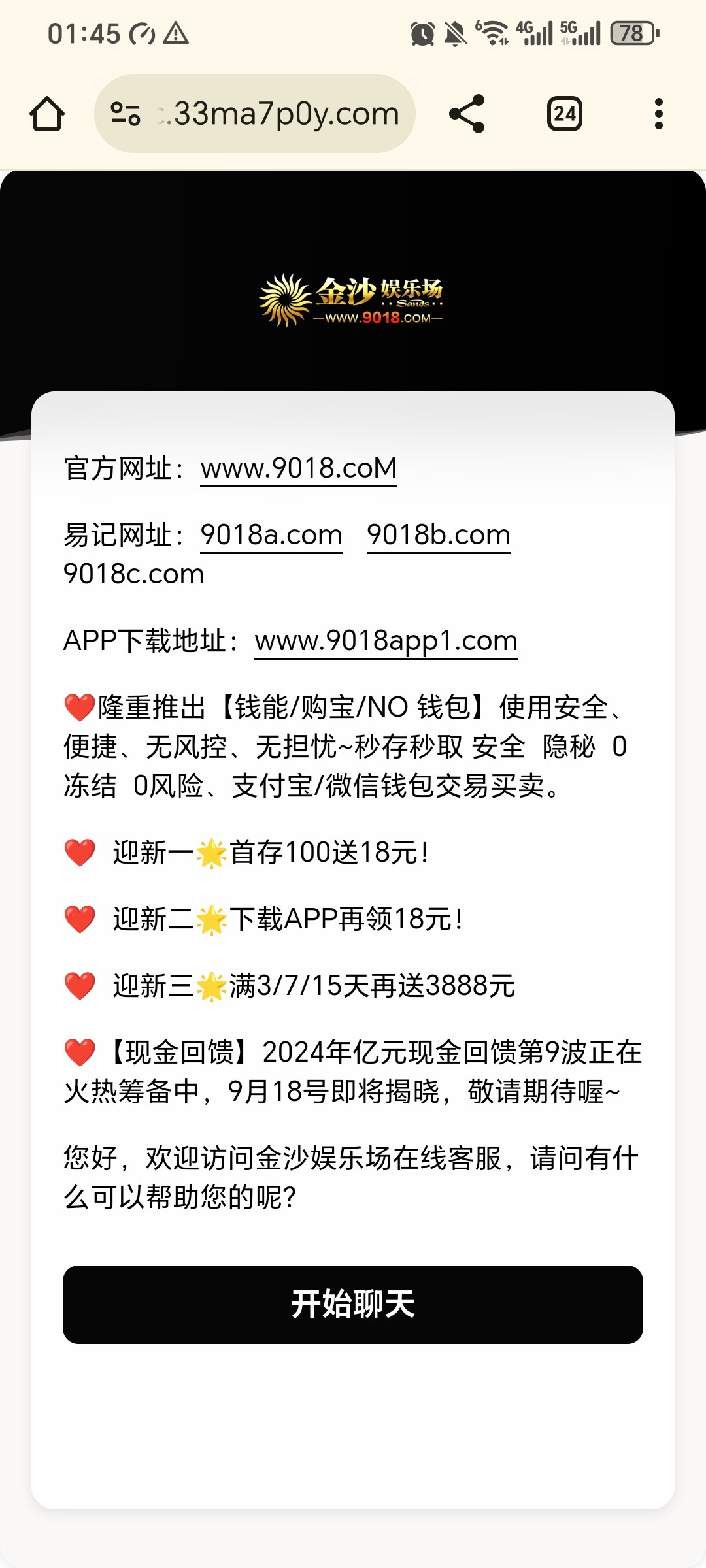Open the 9018a.com link
This screenshot has width=706, height=1568.
point(271,535)
